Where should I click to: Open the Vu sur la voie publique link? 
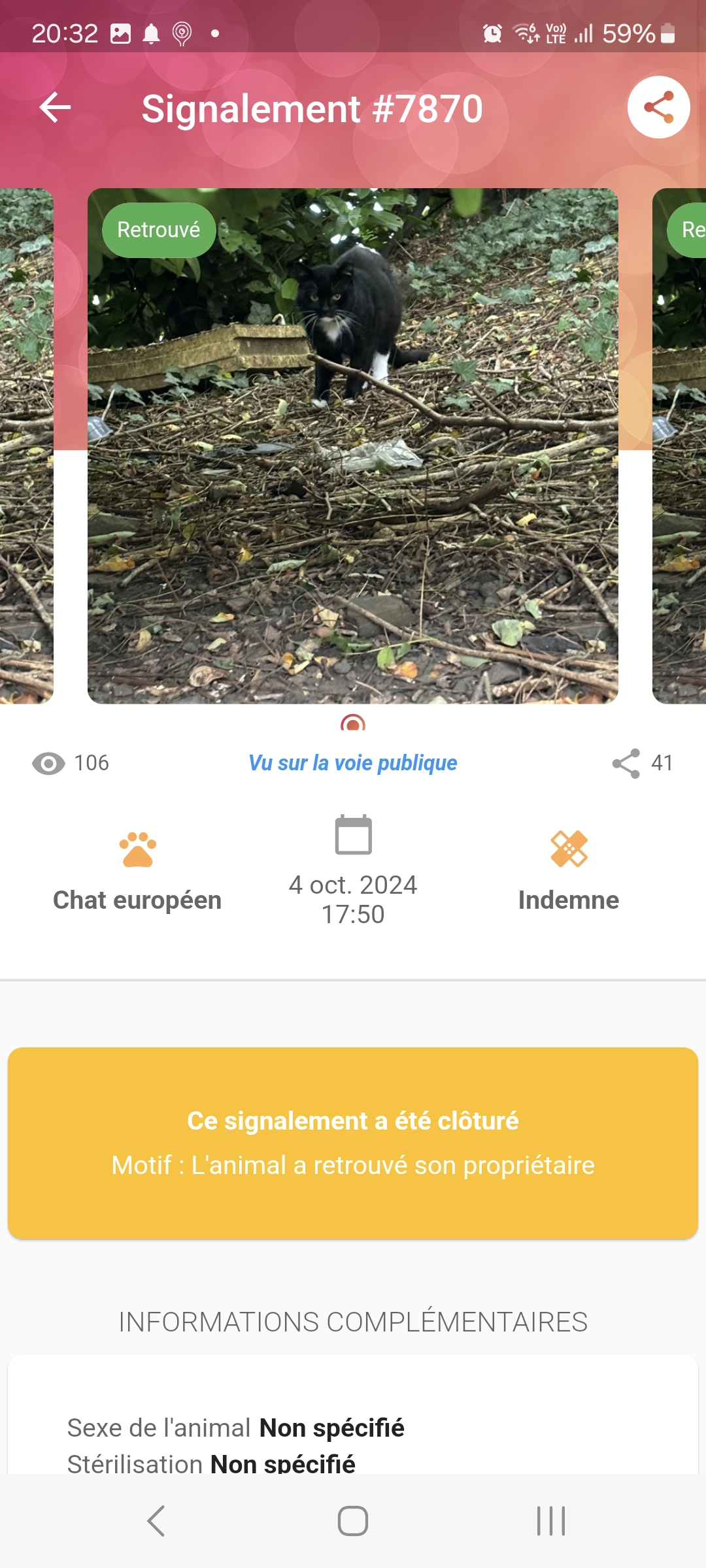[x=353, y=763]
